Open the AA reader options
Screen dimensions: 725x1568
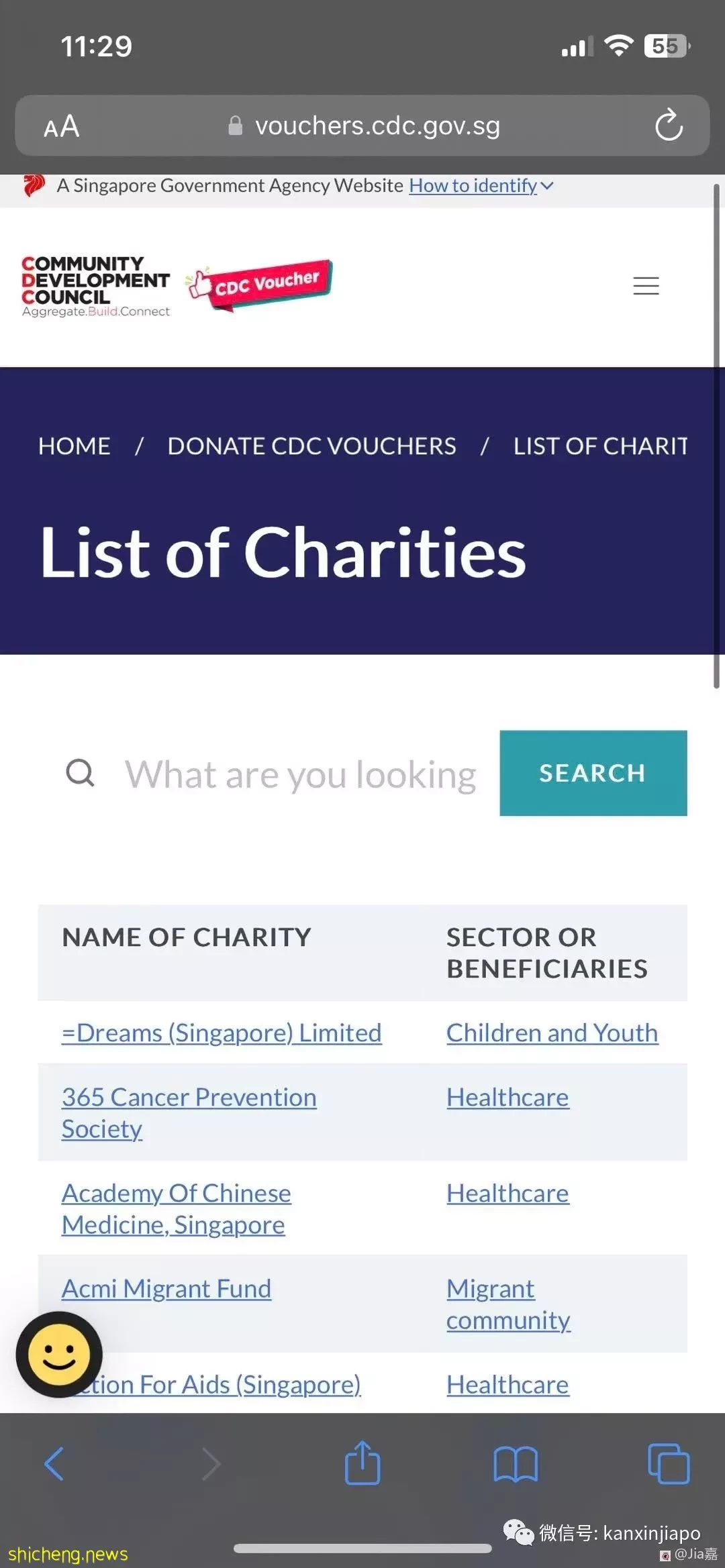click(x=62, y=126)
